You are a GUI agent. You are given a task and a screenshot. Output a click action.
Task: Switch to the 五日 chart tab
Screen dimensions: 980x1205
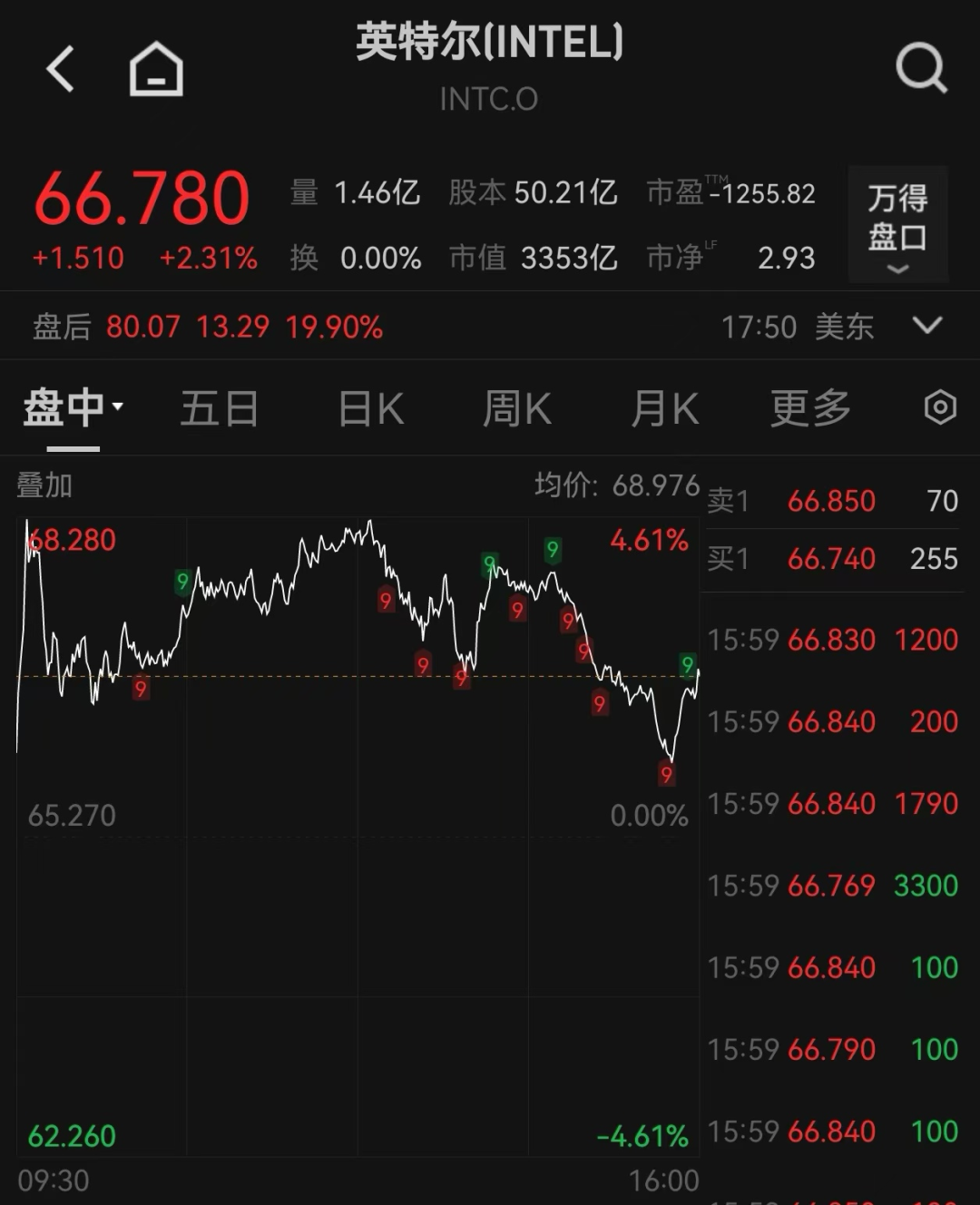(220, 408)
